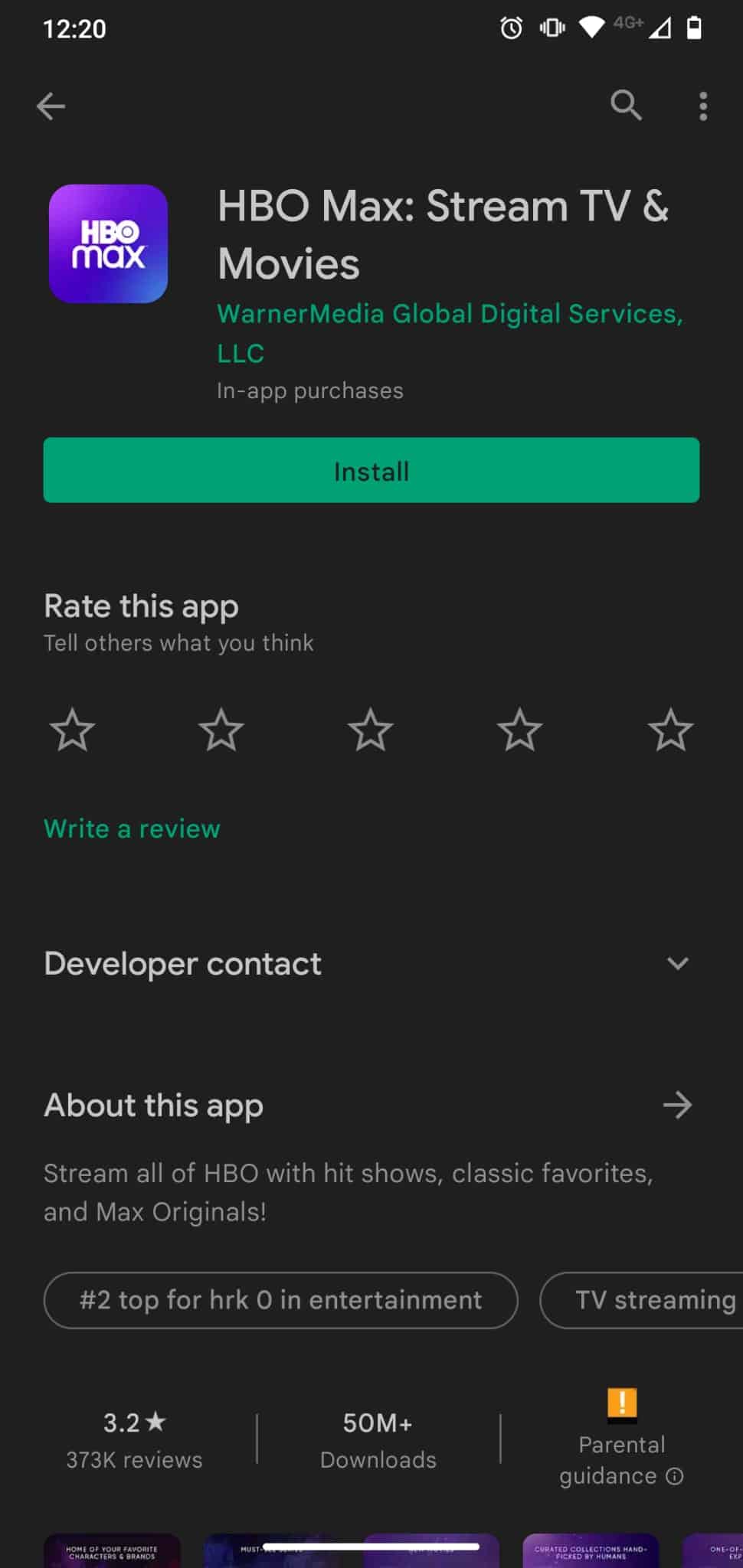Viewport: 743px width, 1568px height.
Task: Open About this app details arrow
Action: pos(678,1105)
